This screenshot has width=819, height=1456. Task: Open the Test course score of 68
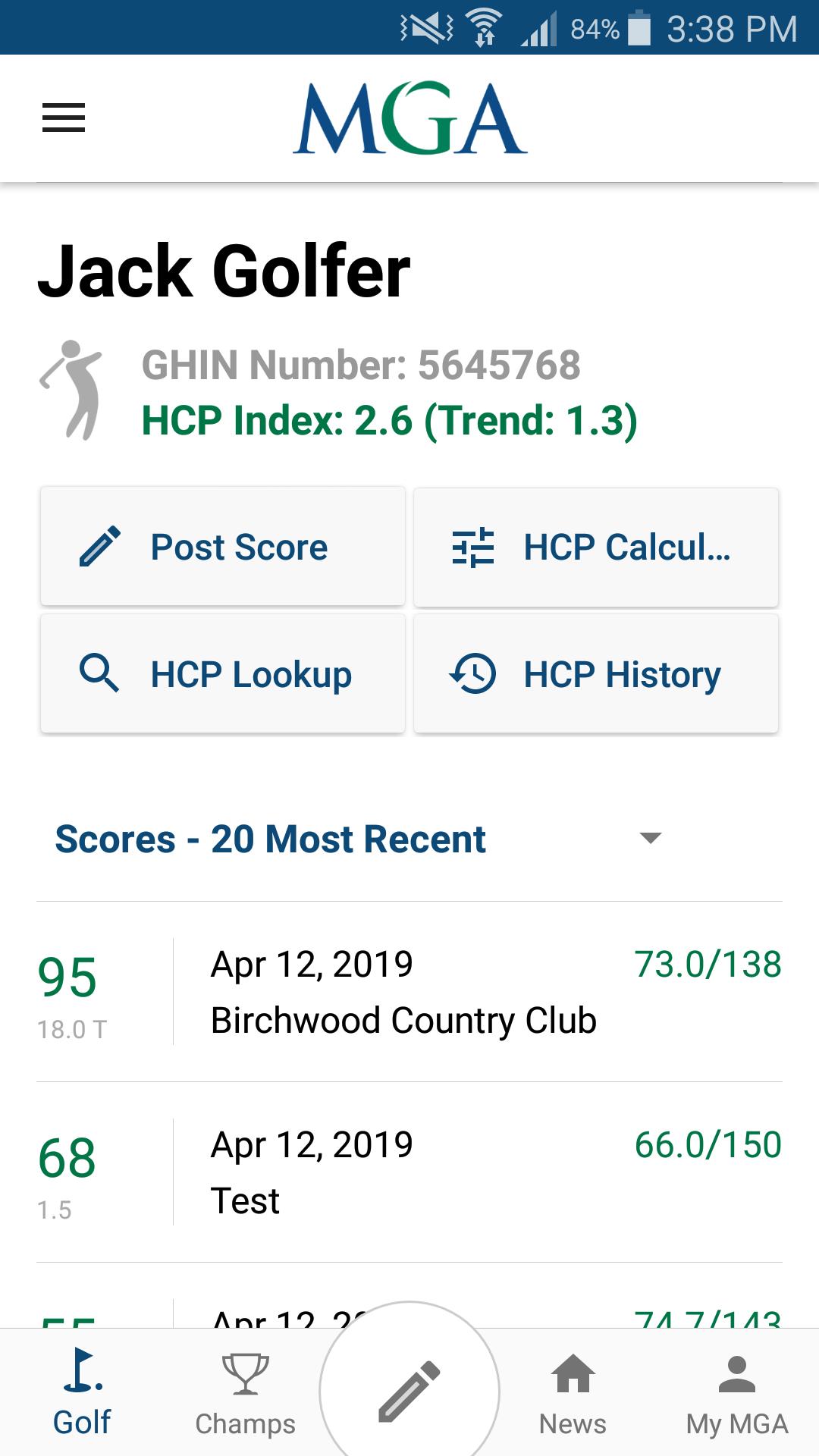409,1172
